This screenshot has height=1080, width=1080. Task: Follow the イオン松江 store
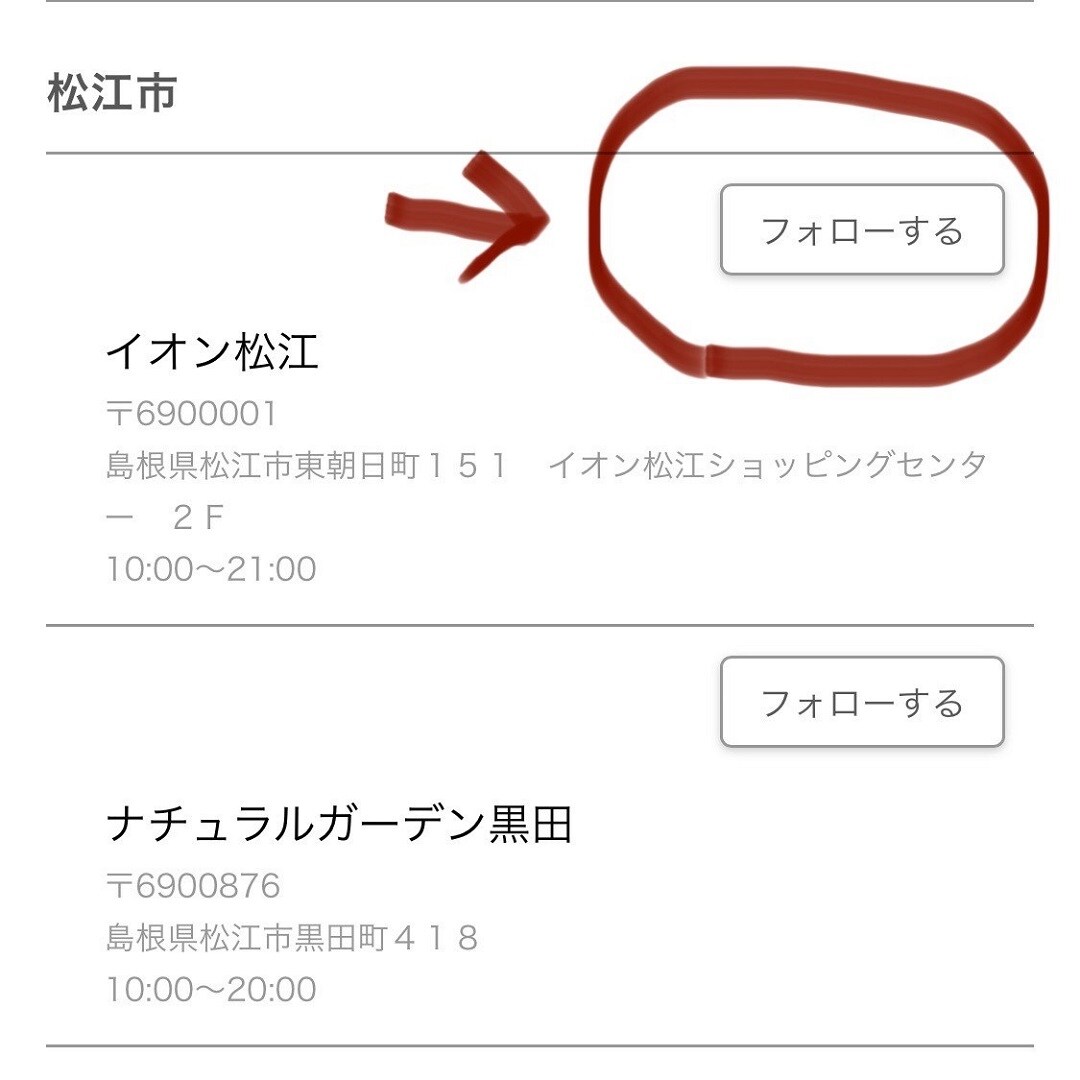(x=861, y=230)
